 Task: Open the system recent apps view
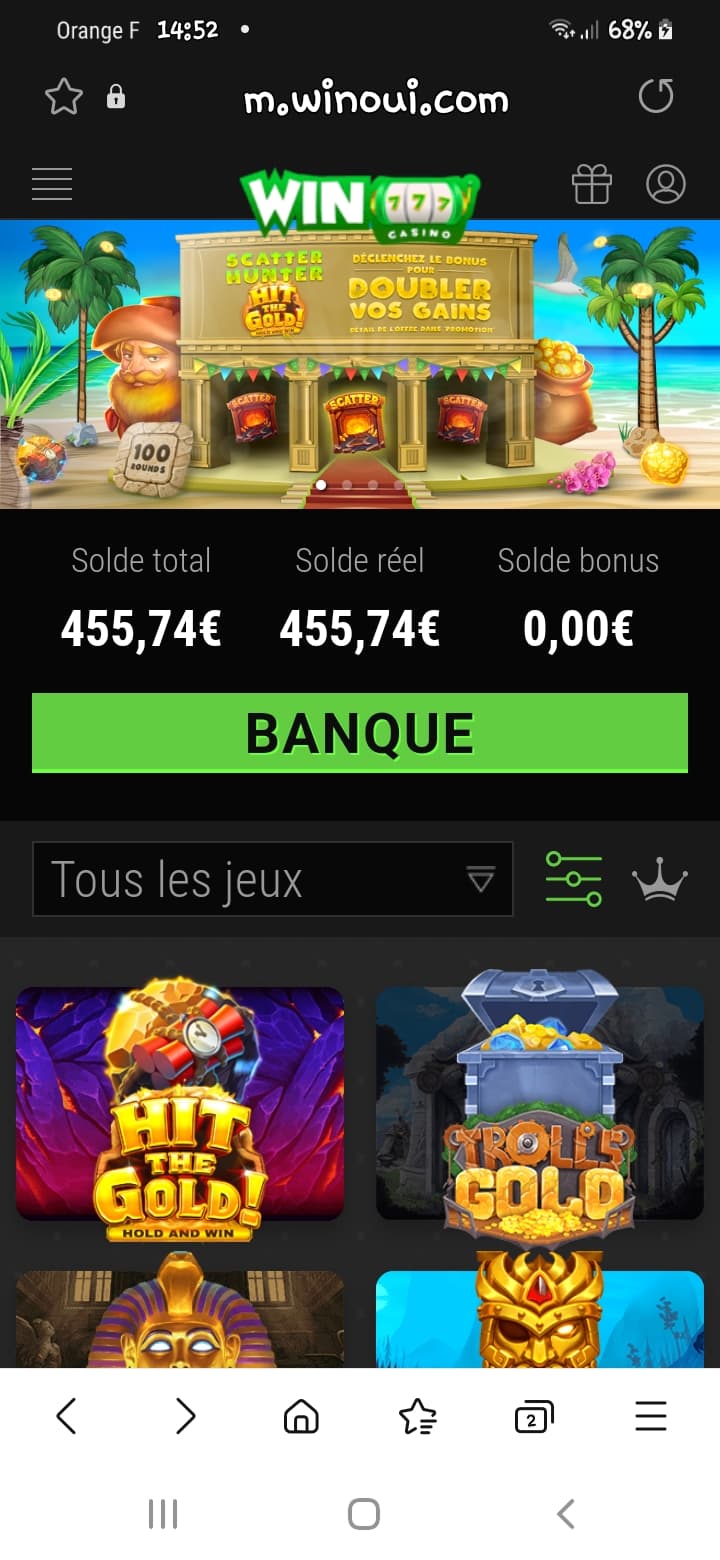pos(162,1514)
